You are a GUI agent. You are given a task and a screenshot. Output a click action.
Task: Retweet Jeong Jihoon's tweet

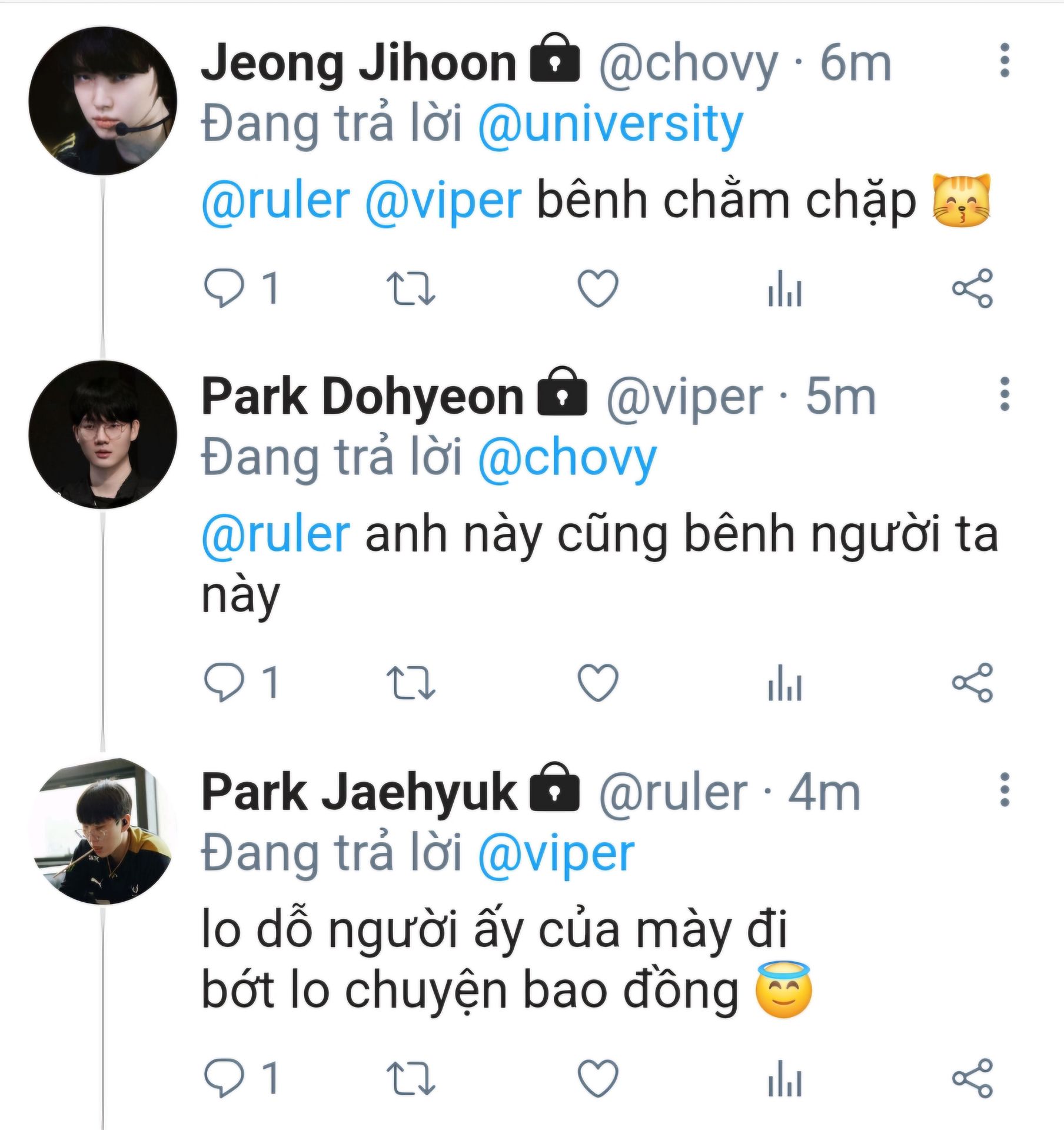411,288
